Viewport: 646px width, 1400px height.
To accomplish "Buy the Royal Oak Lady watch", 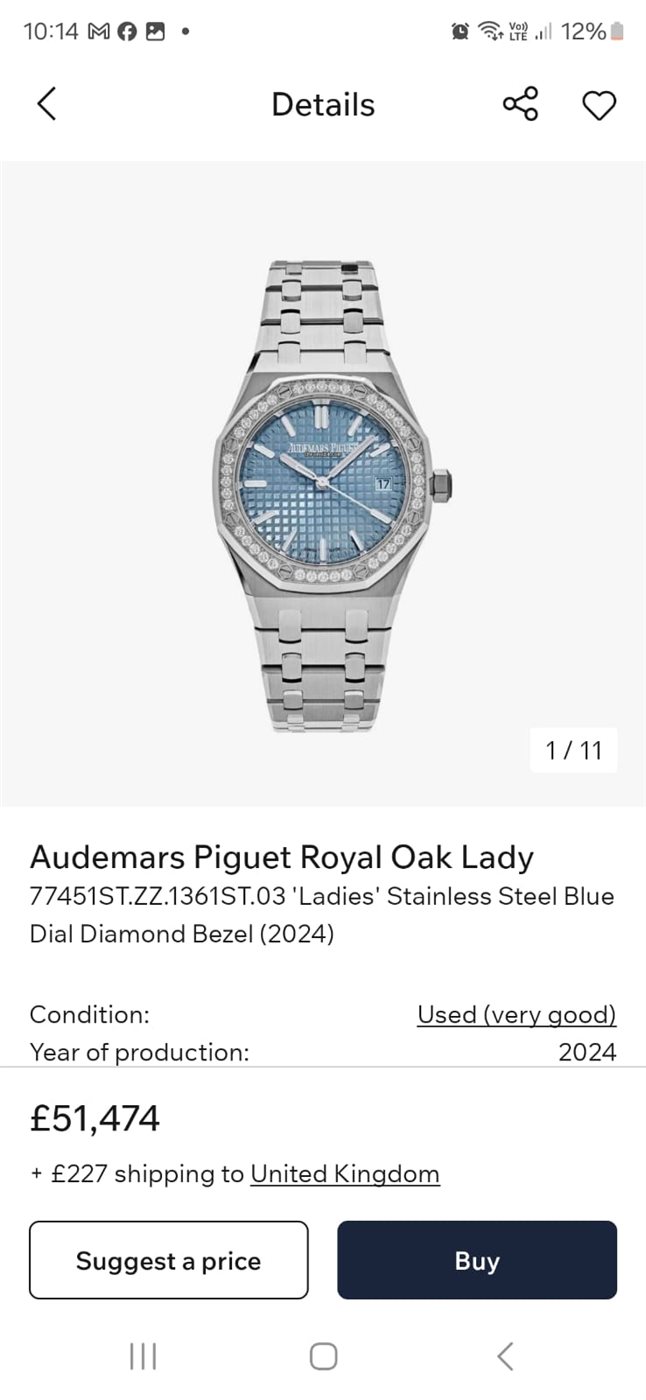I will click(476, 1260).
